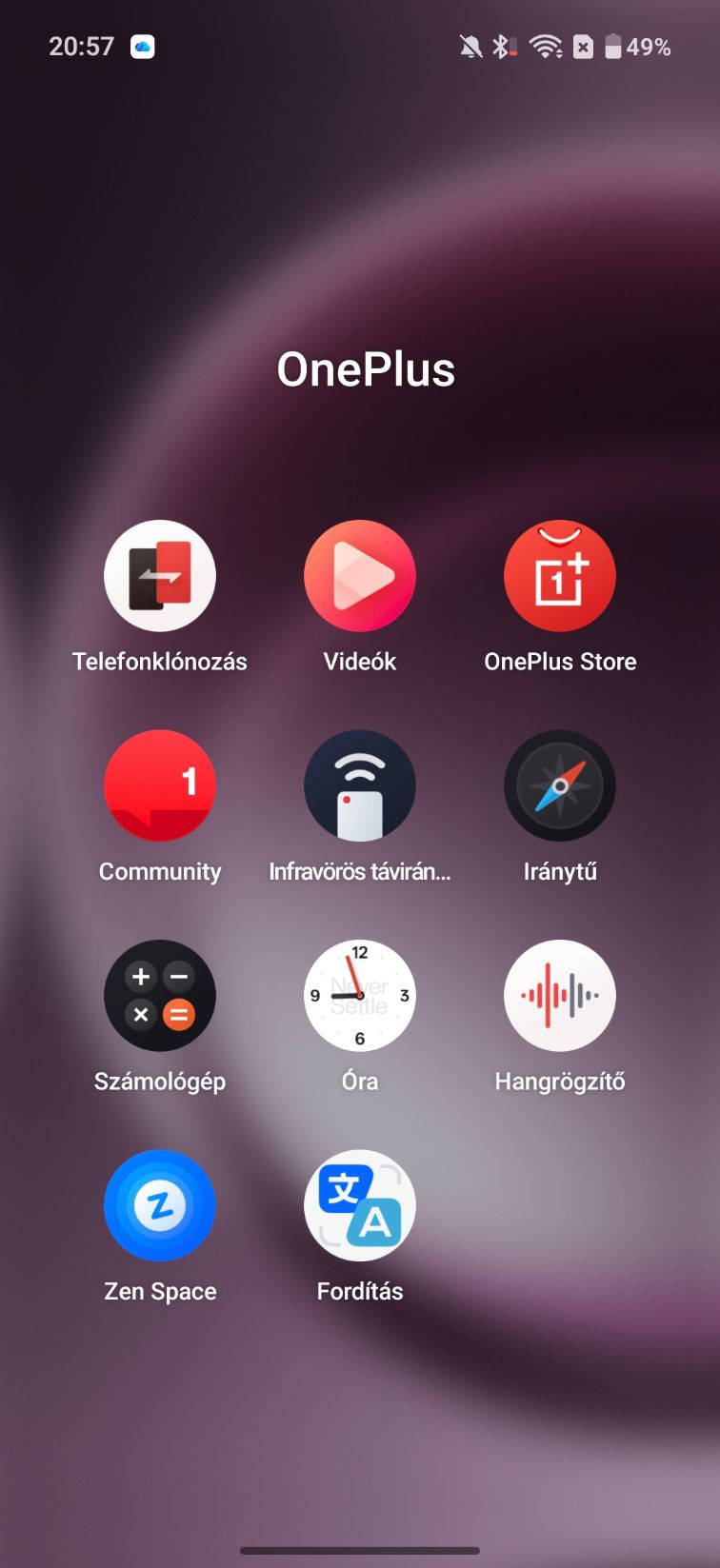Open the Telefonklónozás app

[x=160, y=576]
